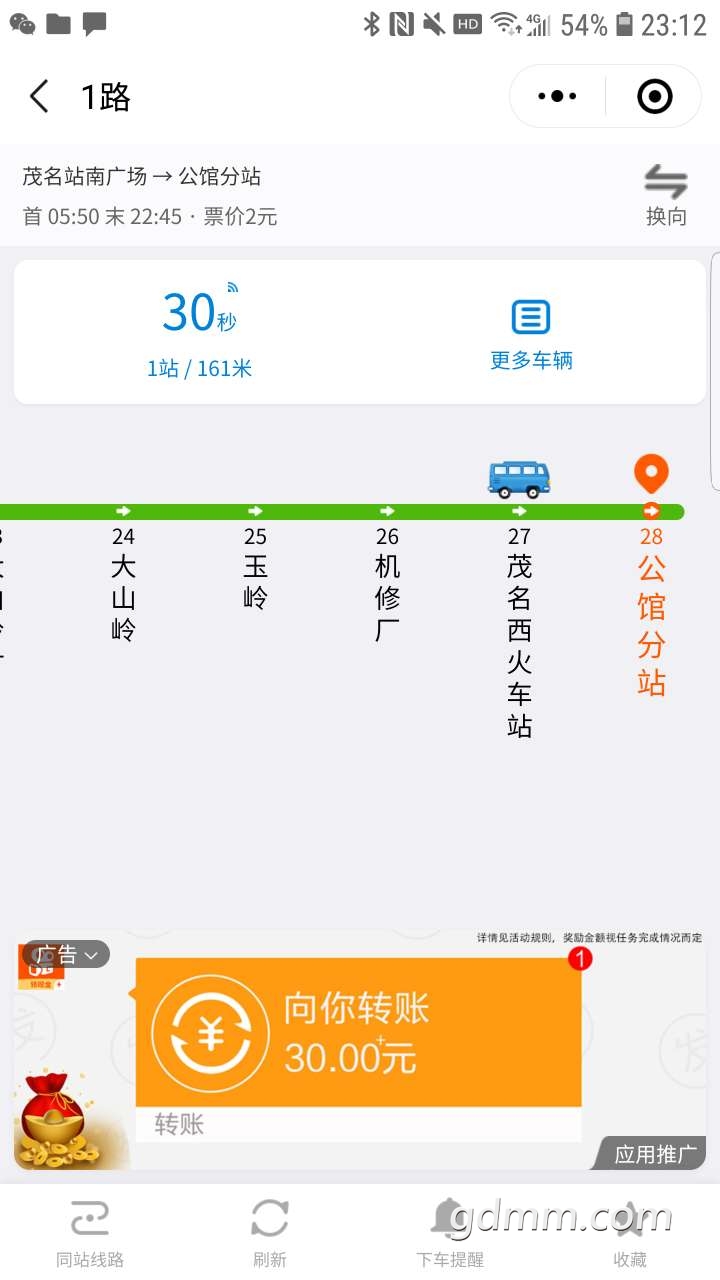Image resolution: width=720 pixels, height=1280 pixels.
Task: Reverse route direction with 换向
Action: pyautogui.click(x=665, y=195)
